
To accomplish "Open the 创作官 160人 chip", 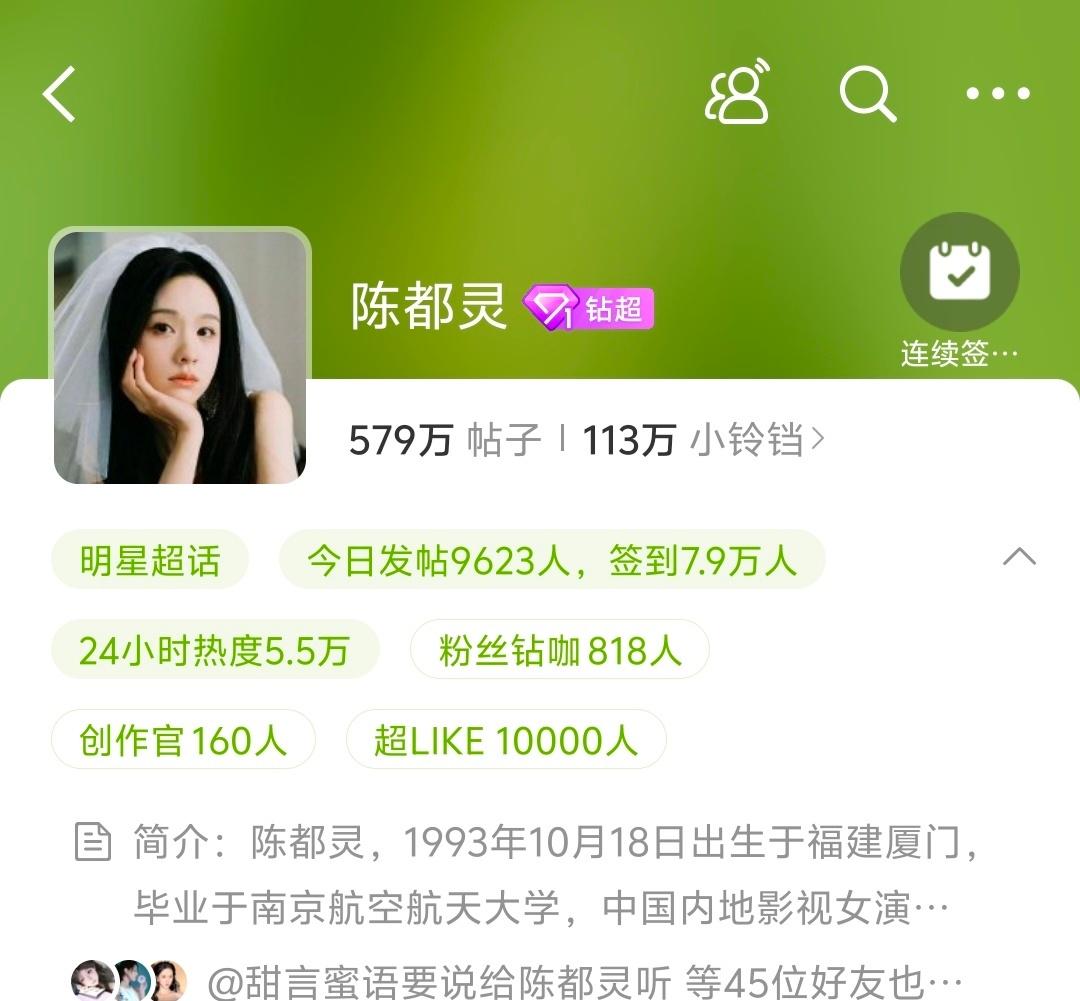I will (x=183, y=740).
